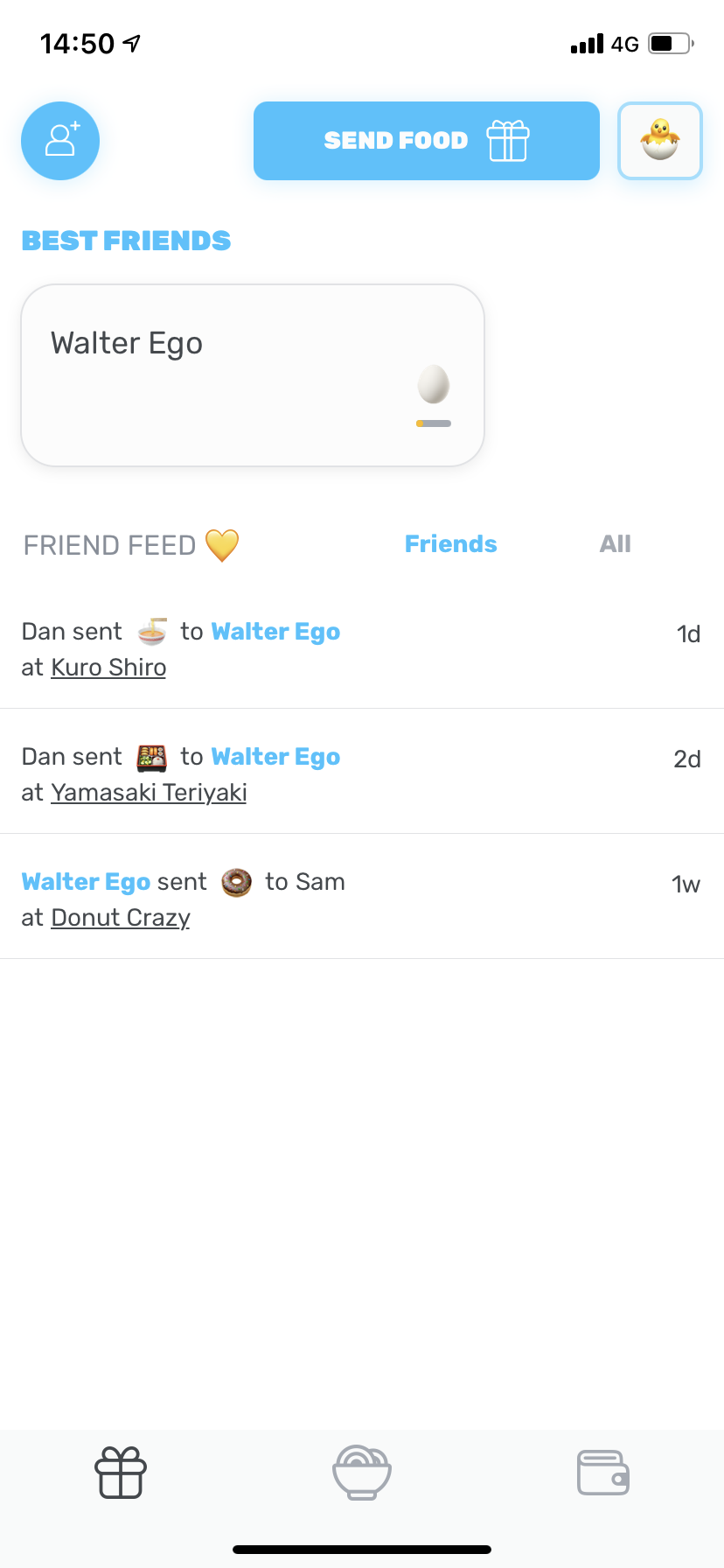Open the Kuro Shiro restaurant link

108,668
